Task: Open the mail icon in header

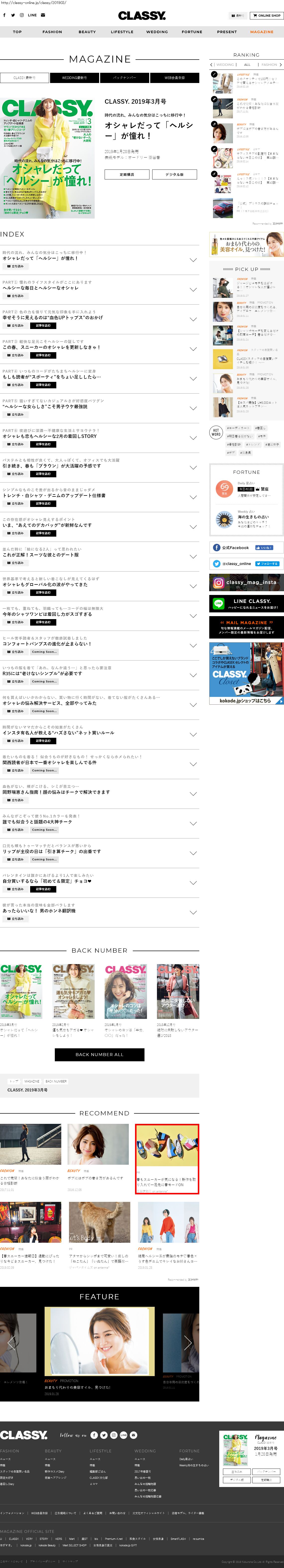Action: coord(43,15)
